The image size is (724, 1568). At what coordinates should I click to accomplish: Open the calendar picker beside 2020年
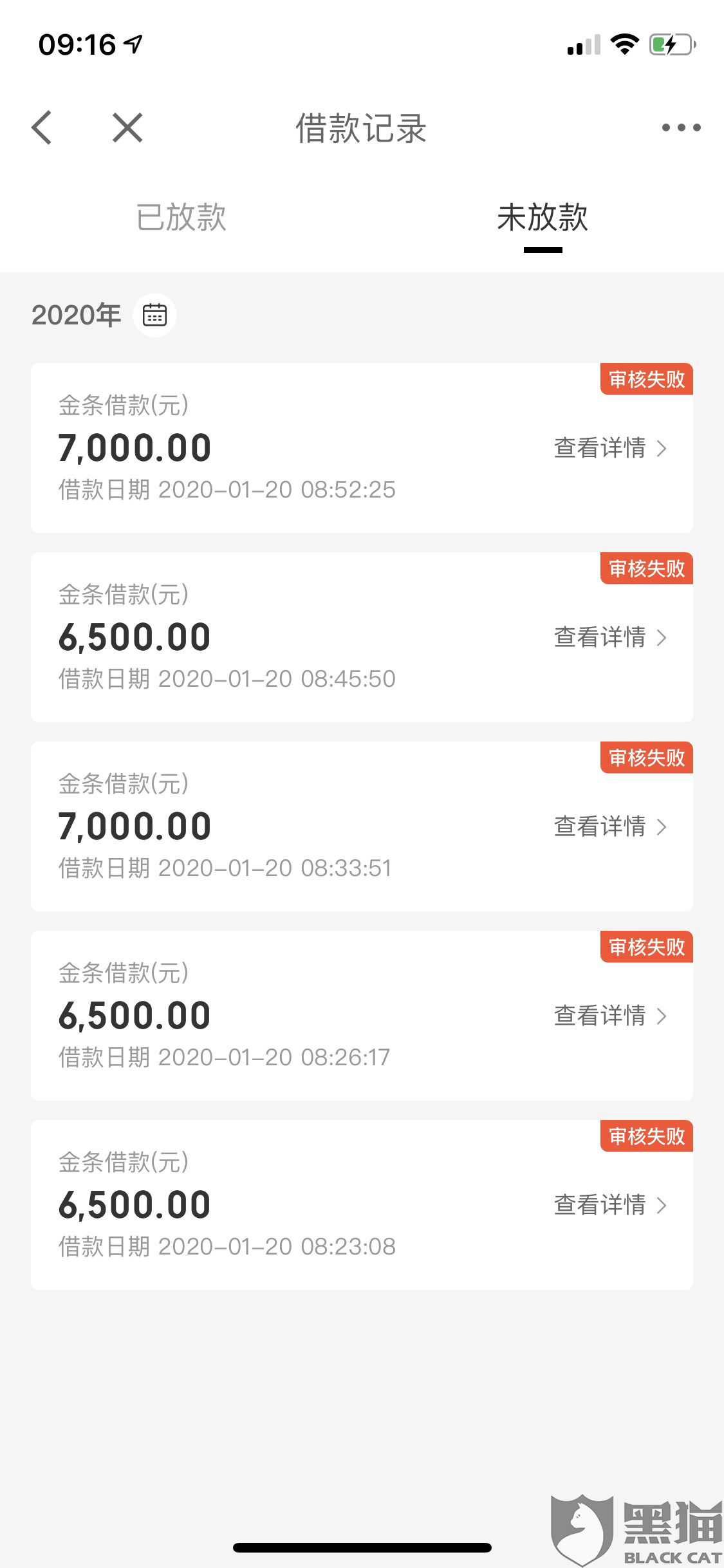154,315
